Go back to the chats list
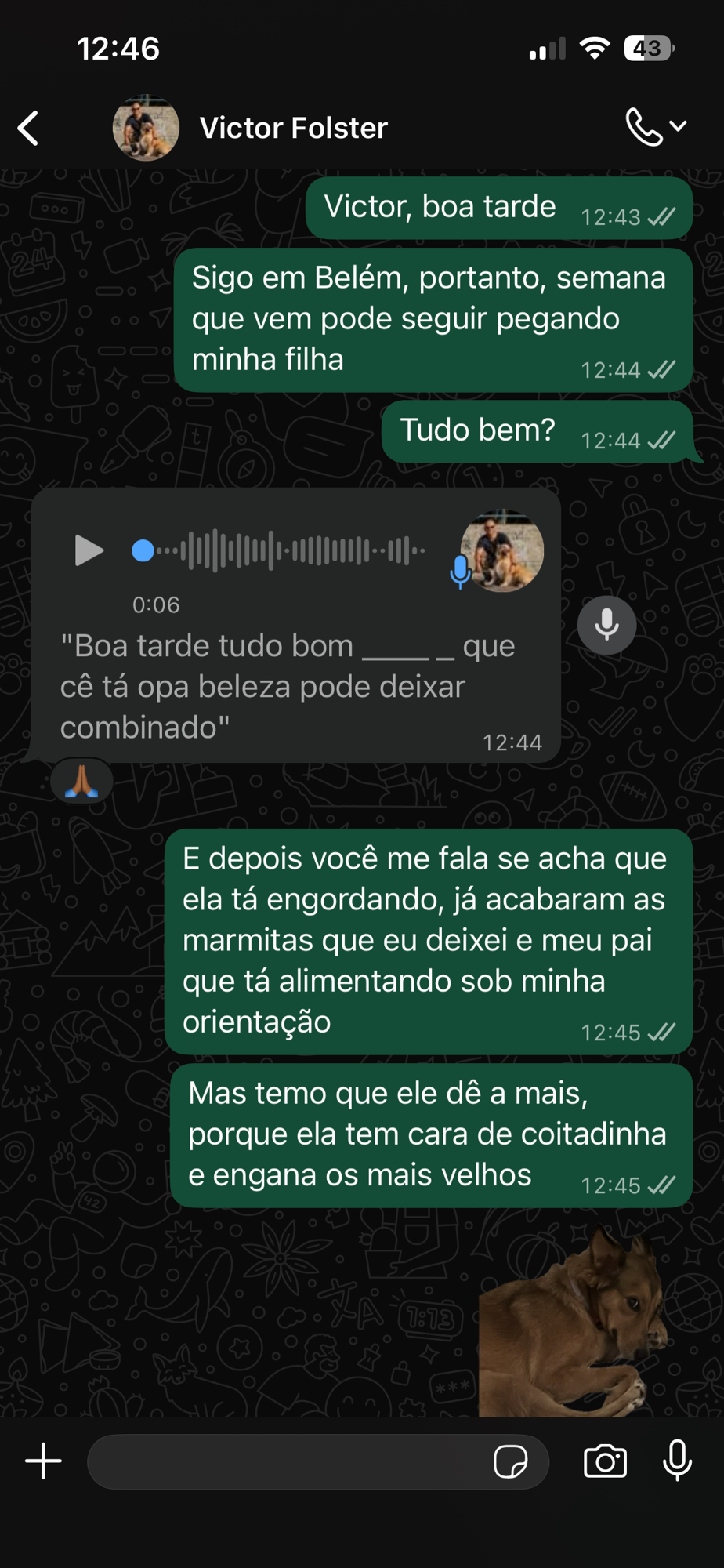The image size is (724, 1568). tap(29, 128)
